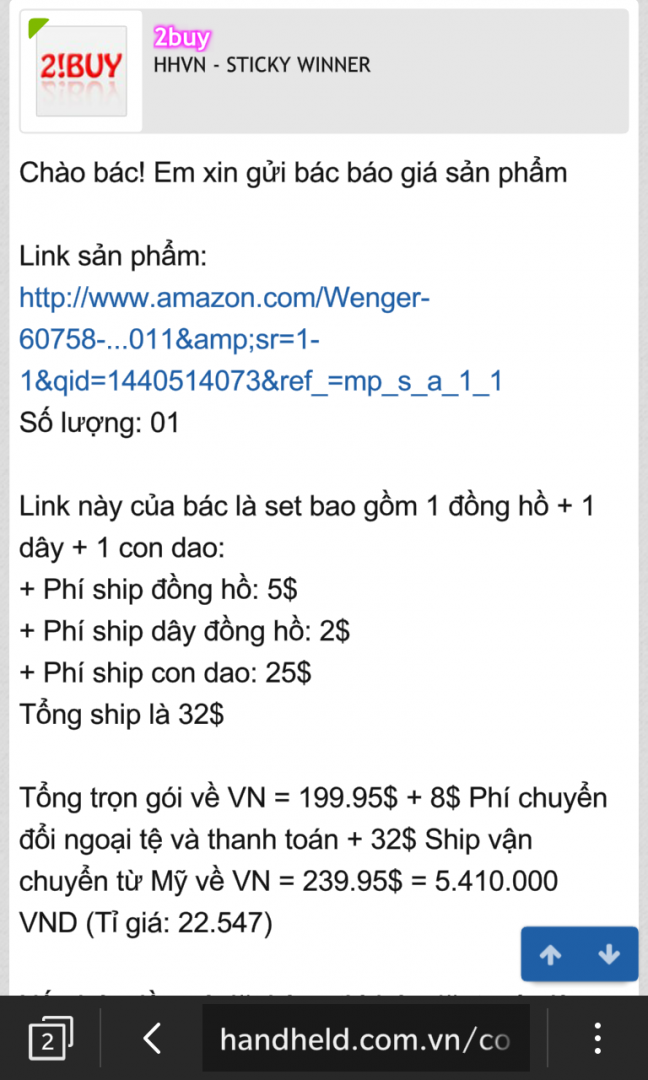The height and width of the screenshot is (1080, 648).
Task: Tap the 2!BUY avatar image
Action: click(82, 70)
